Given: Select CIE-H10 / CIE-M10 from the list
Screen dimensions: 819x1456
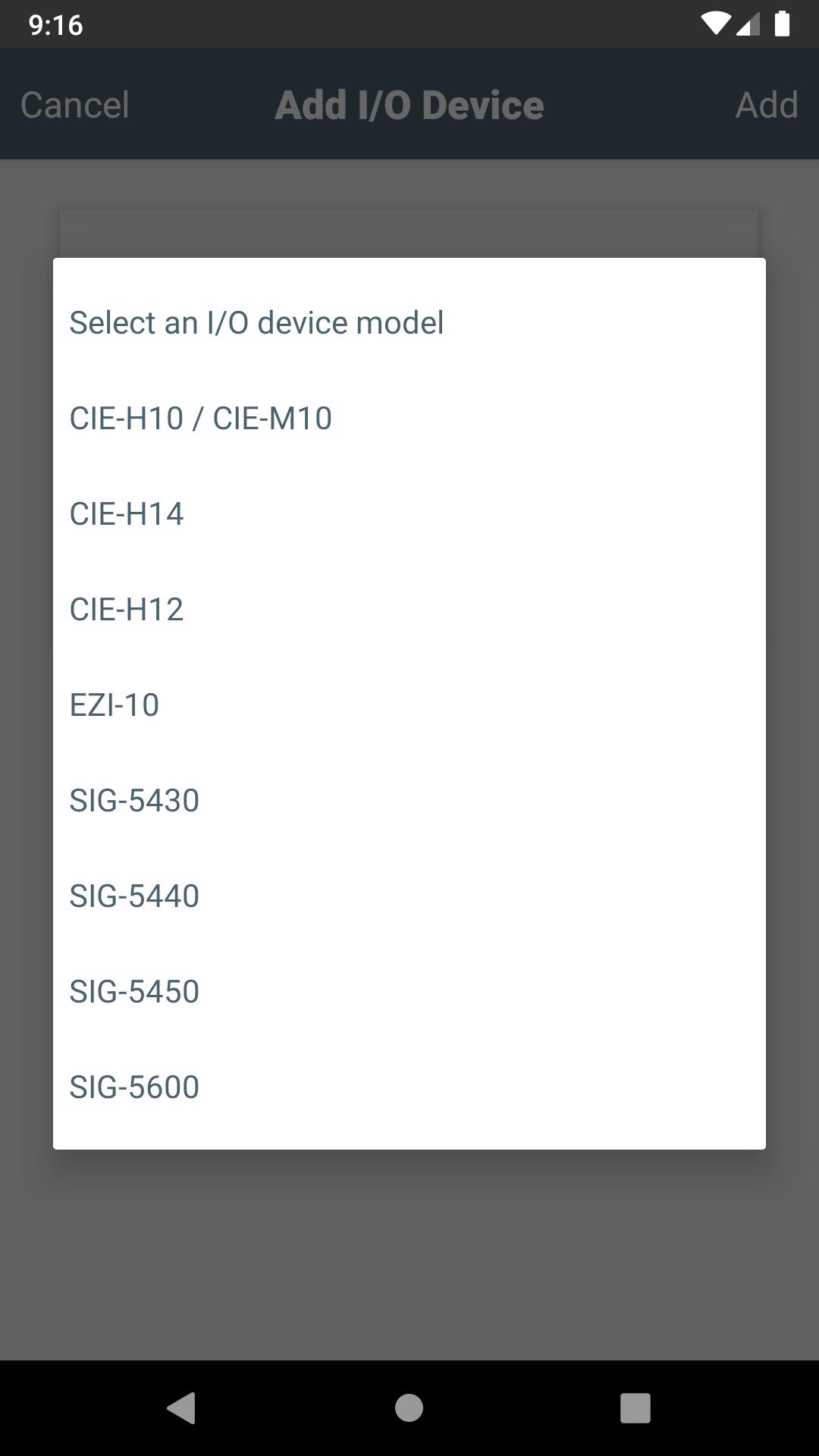Looking at the screenshot, I should 201,418.
